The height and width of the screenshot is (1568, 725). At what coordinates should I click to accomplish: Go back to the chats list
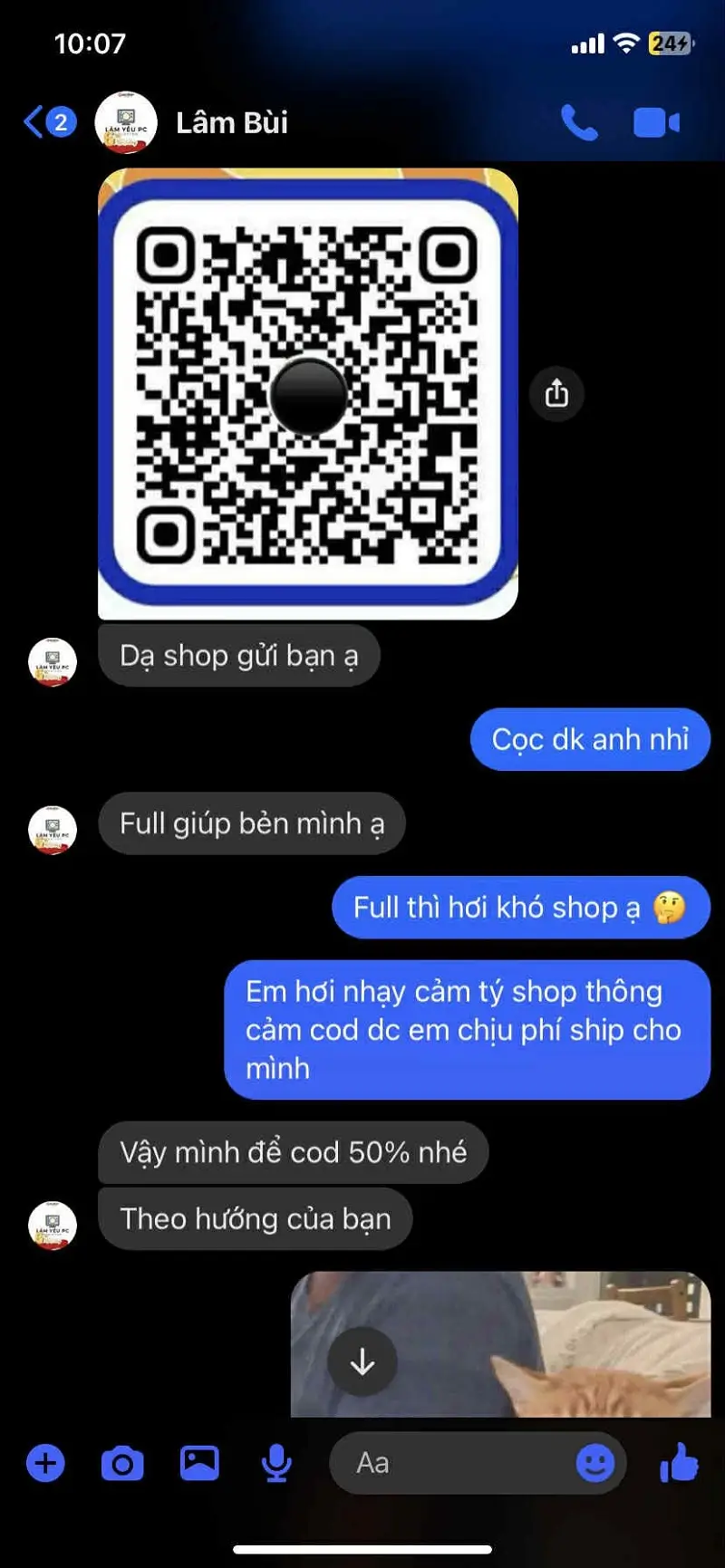tap(33, 120)
